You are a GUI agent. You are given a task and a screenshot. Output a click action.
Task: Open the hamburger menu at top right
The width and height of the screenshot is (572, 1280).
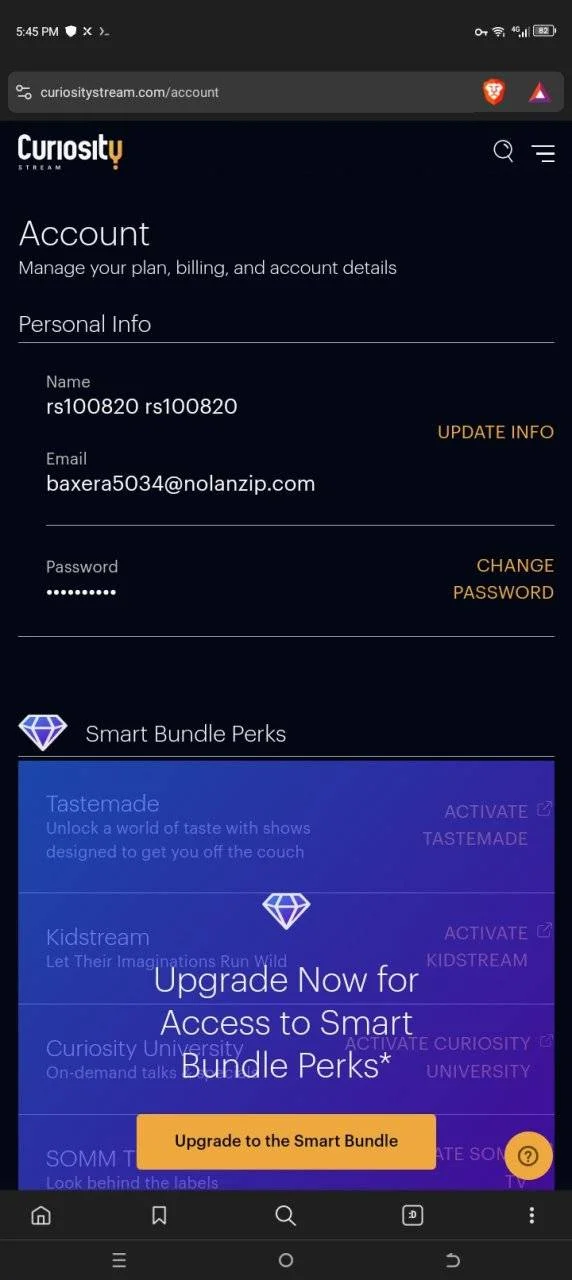[543, 153]
